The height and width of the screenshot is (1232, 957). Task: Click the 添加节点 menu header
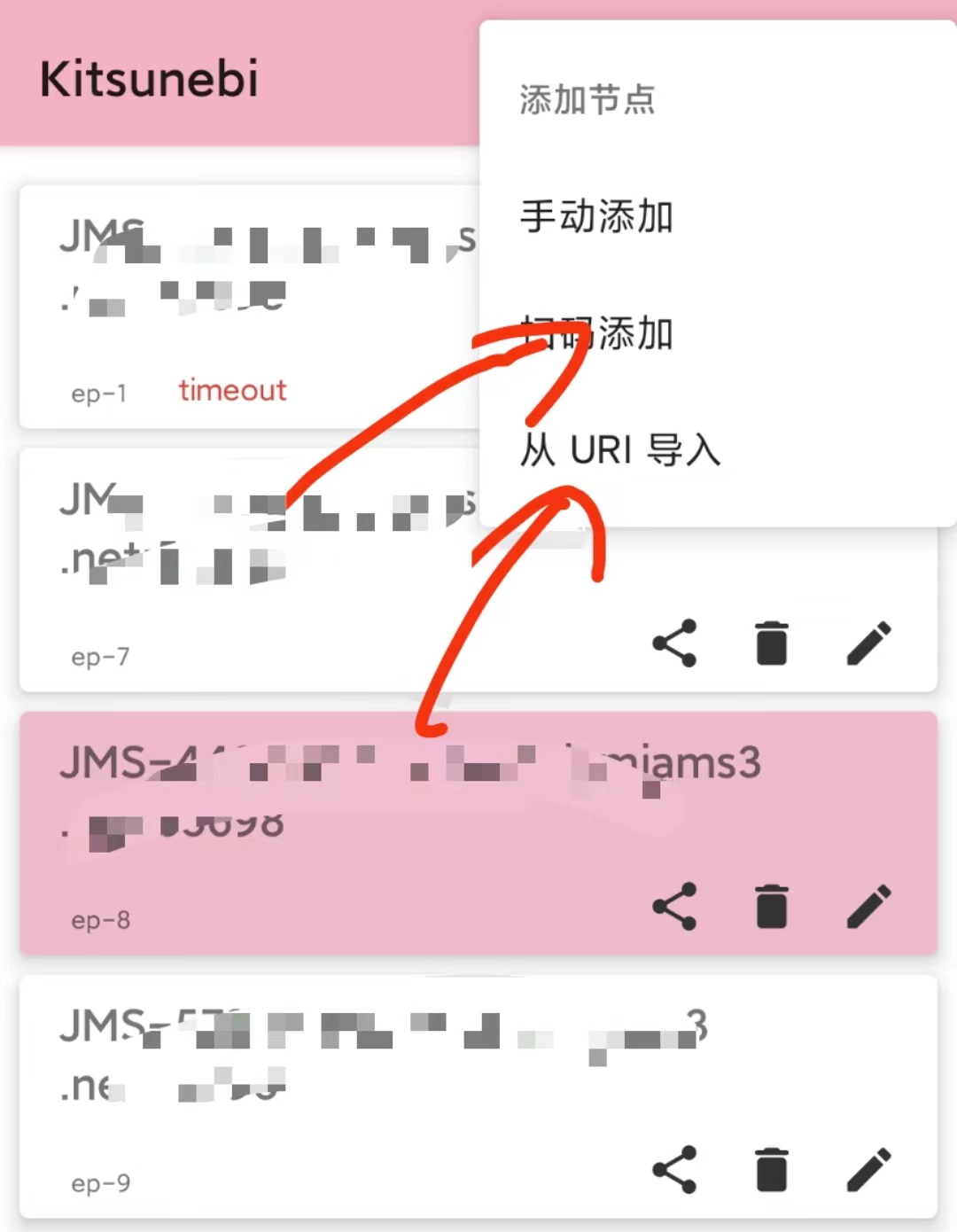pyautogui.click(x=587, y=100)
